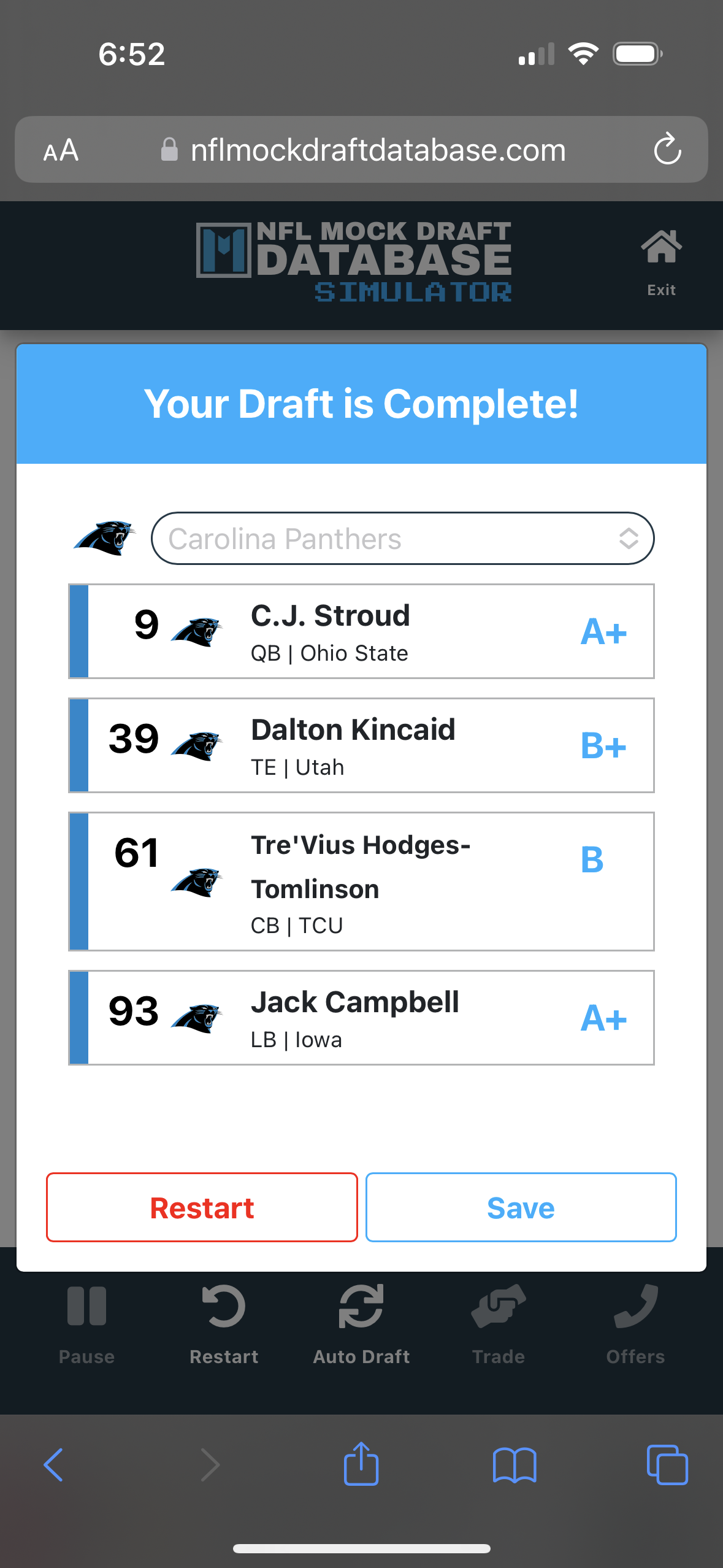Open the Jack Campbell pick card

click(361, 1018)
